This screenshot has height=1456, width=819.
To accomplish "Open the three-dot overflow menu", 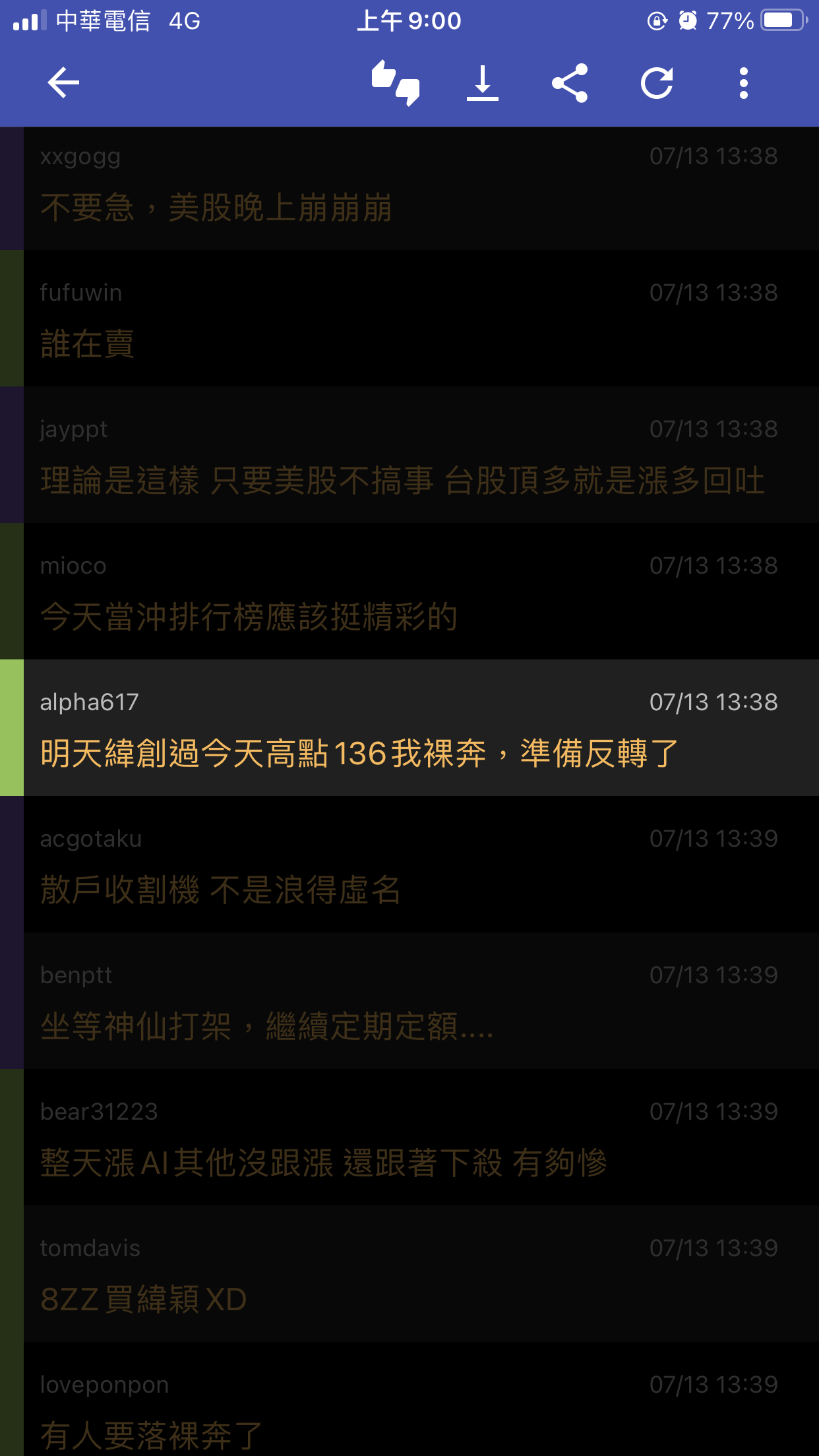I will [x=744, y=83].
